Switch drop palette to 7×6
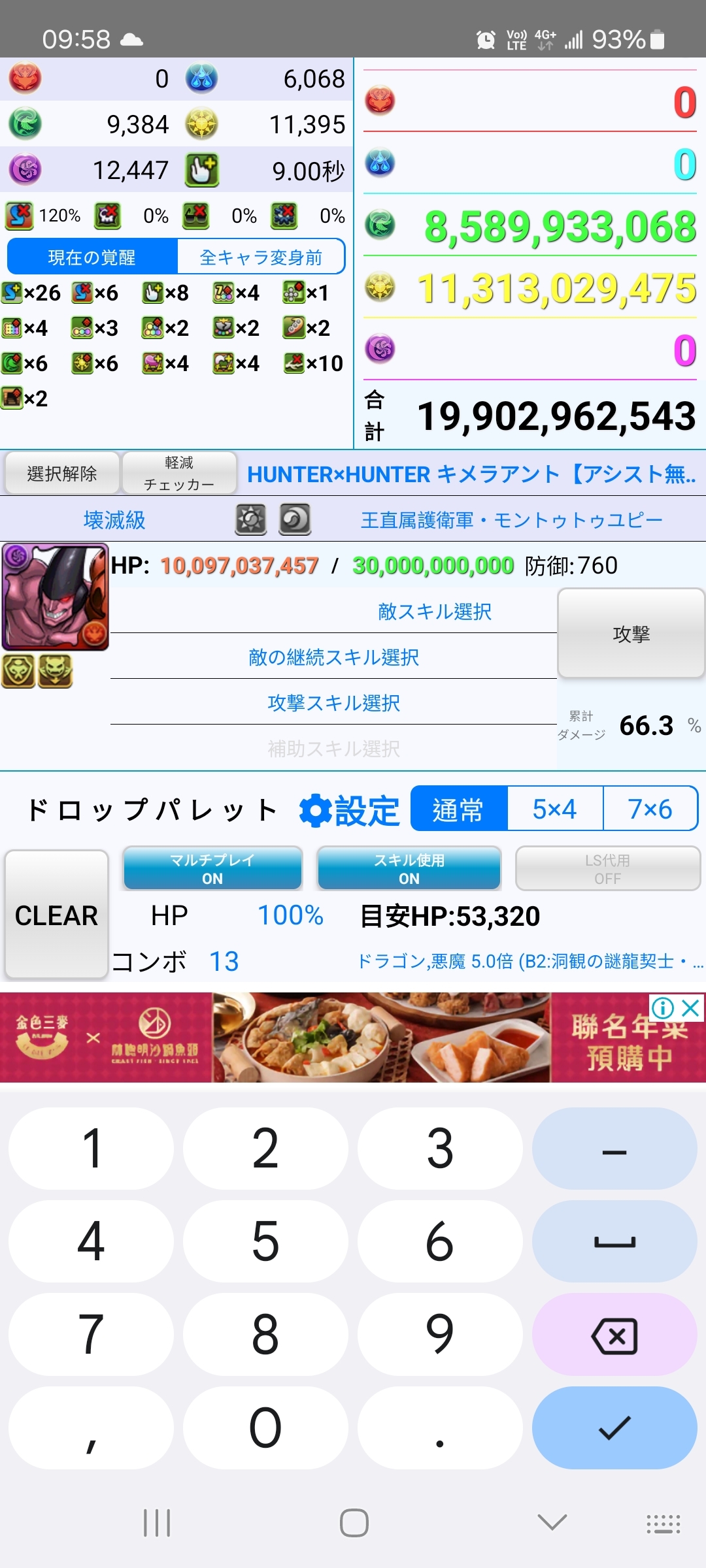Viewport: 706px width, 1568px height. (x=650, y=809)
